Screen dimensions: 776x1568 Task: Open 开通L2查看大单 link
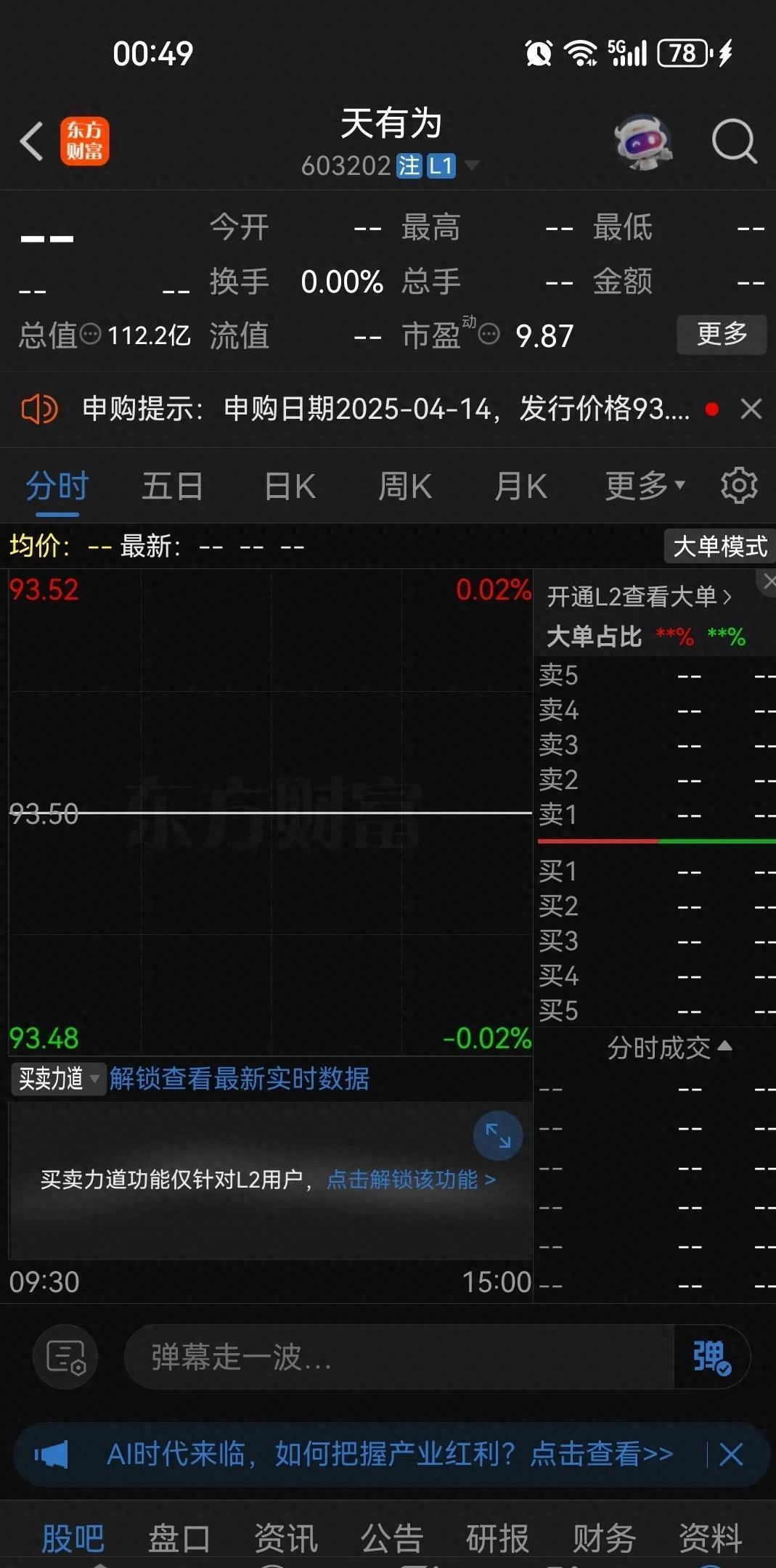(x=640, y=597)
